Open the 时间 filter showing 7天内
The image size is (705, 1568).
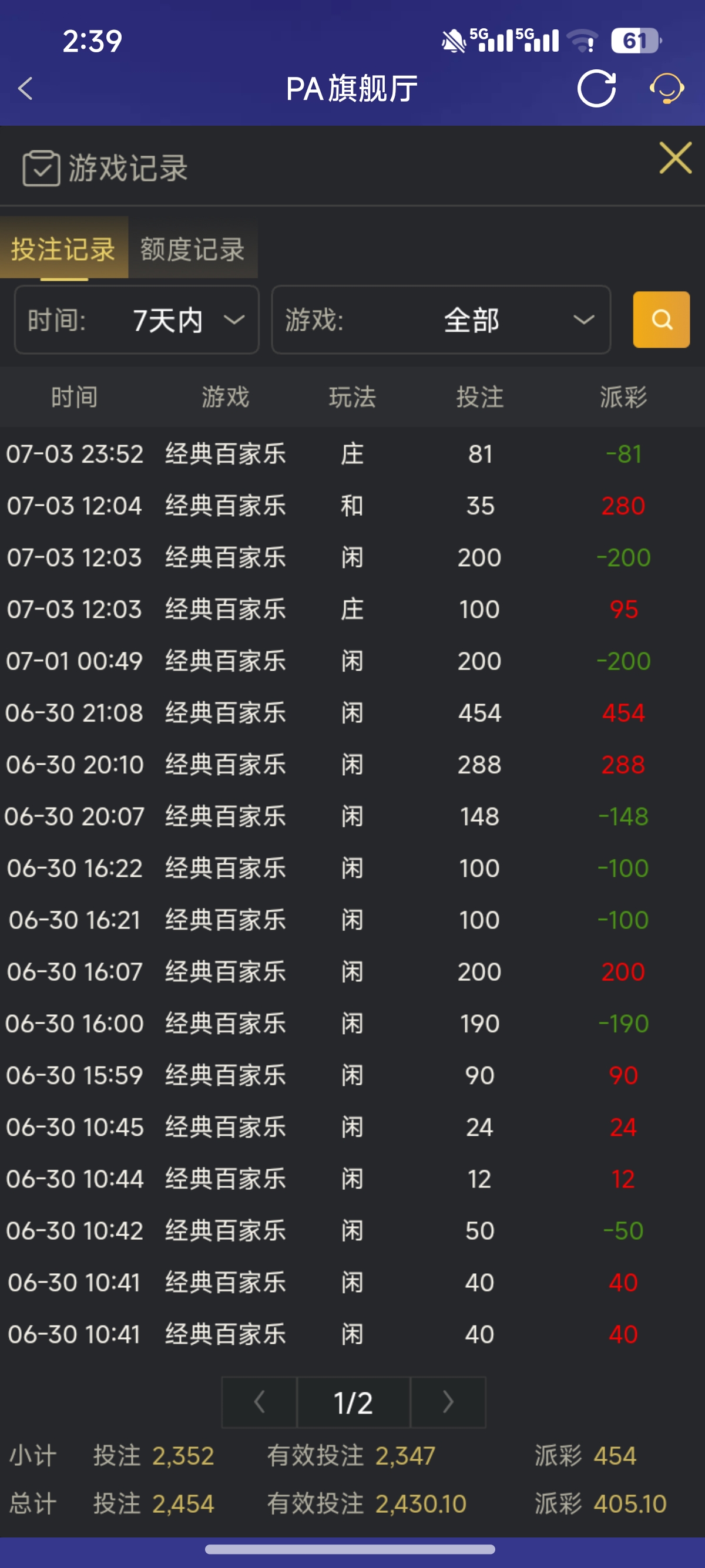(136, 320)
